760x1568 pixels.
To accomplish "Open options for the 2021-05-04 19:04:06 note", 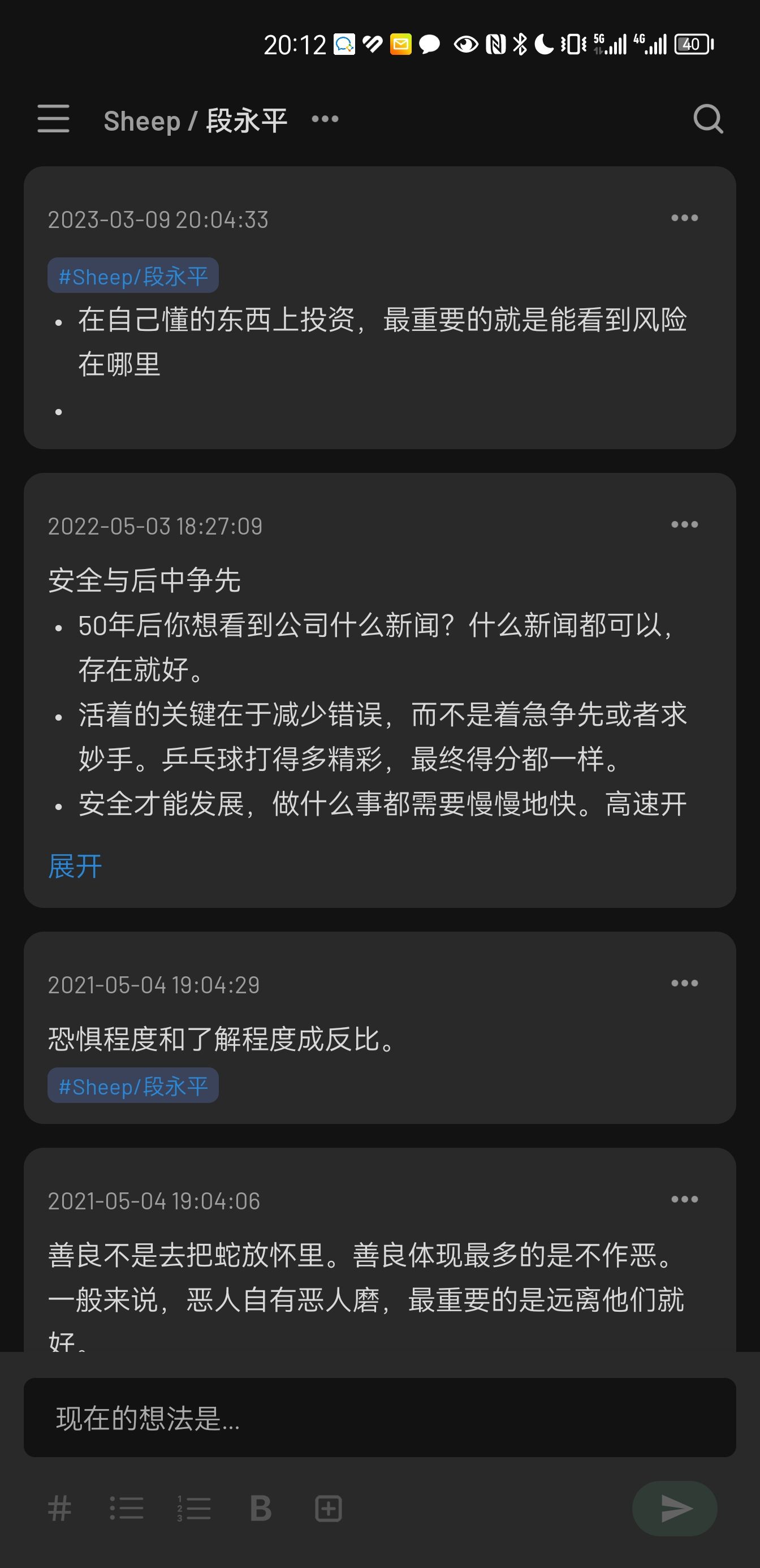I will (x=685, y=1200).
